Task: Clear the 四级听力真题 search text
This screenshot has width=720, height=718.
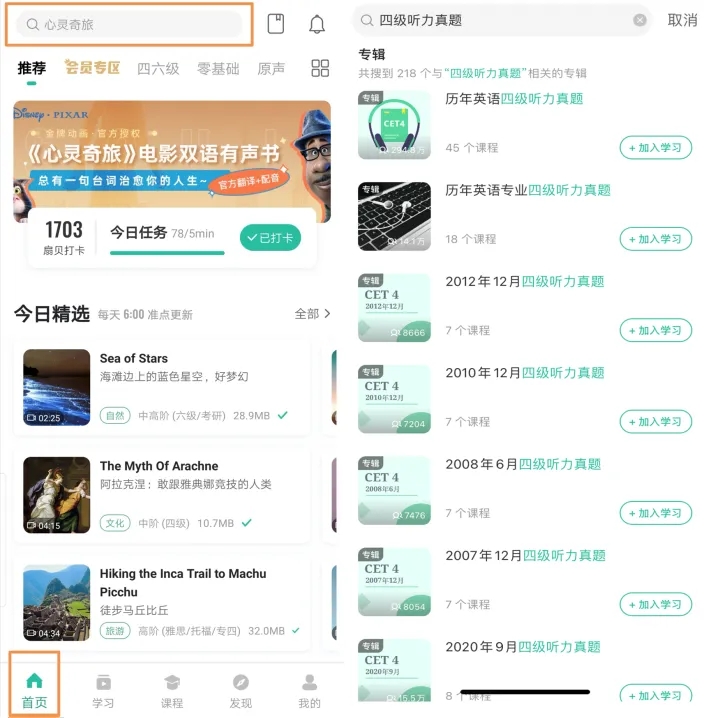Action: point(640,20)
